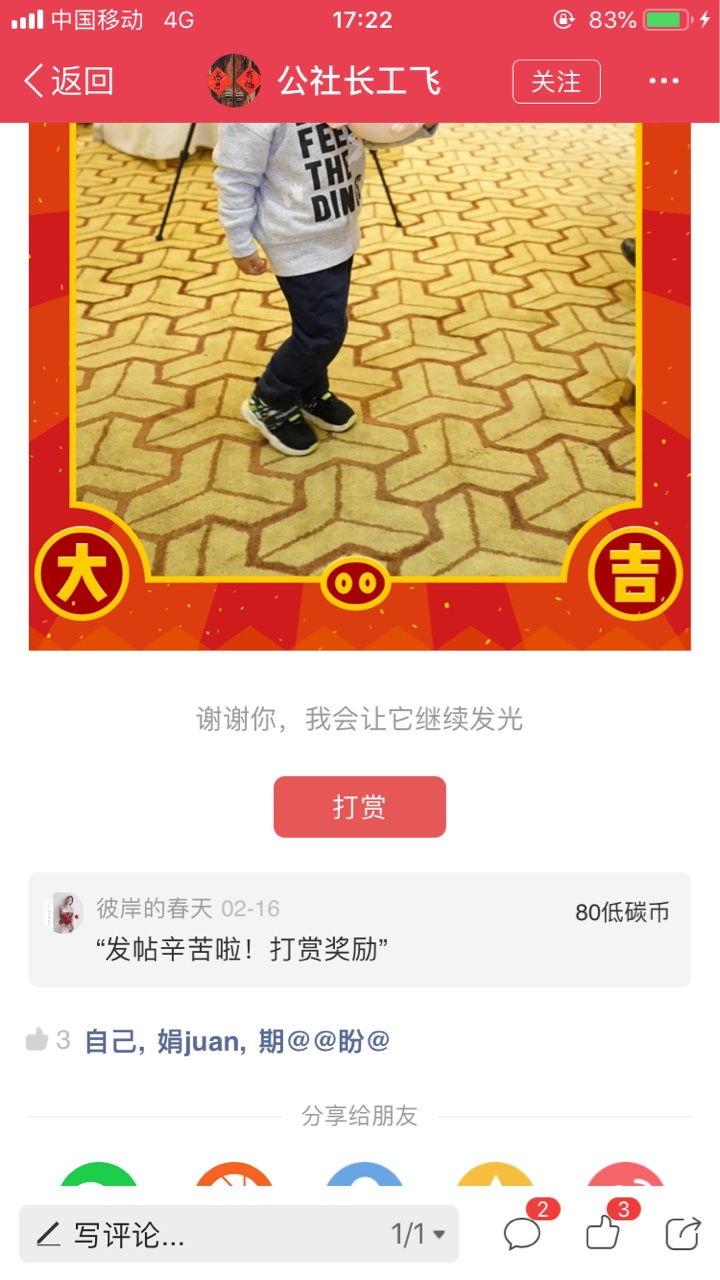Open the 1/1 page selector dropdown

click(x=418, y=1234)
